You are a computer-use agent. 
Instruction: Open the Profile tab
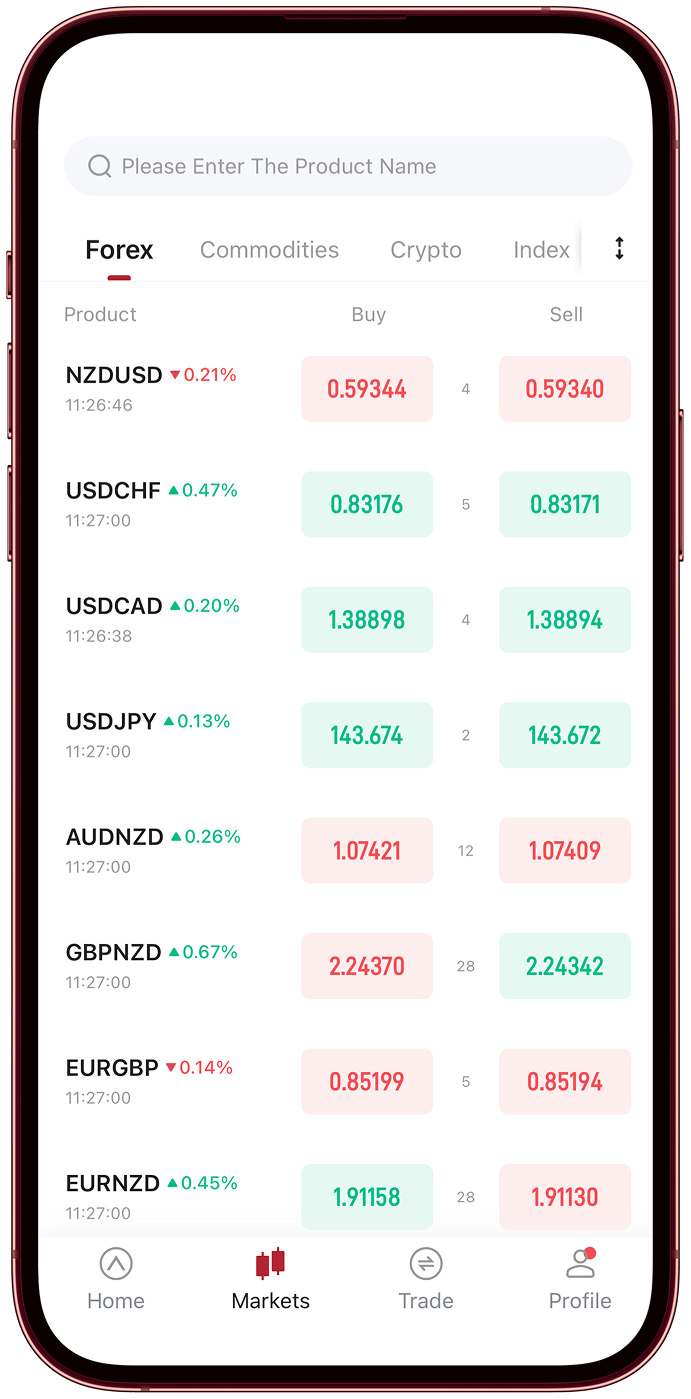[580, 1279]
